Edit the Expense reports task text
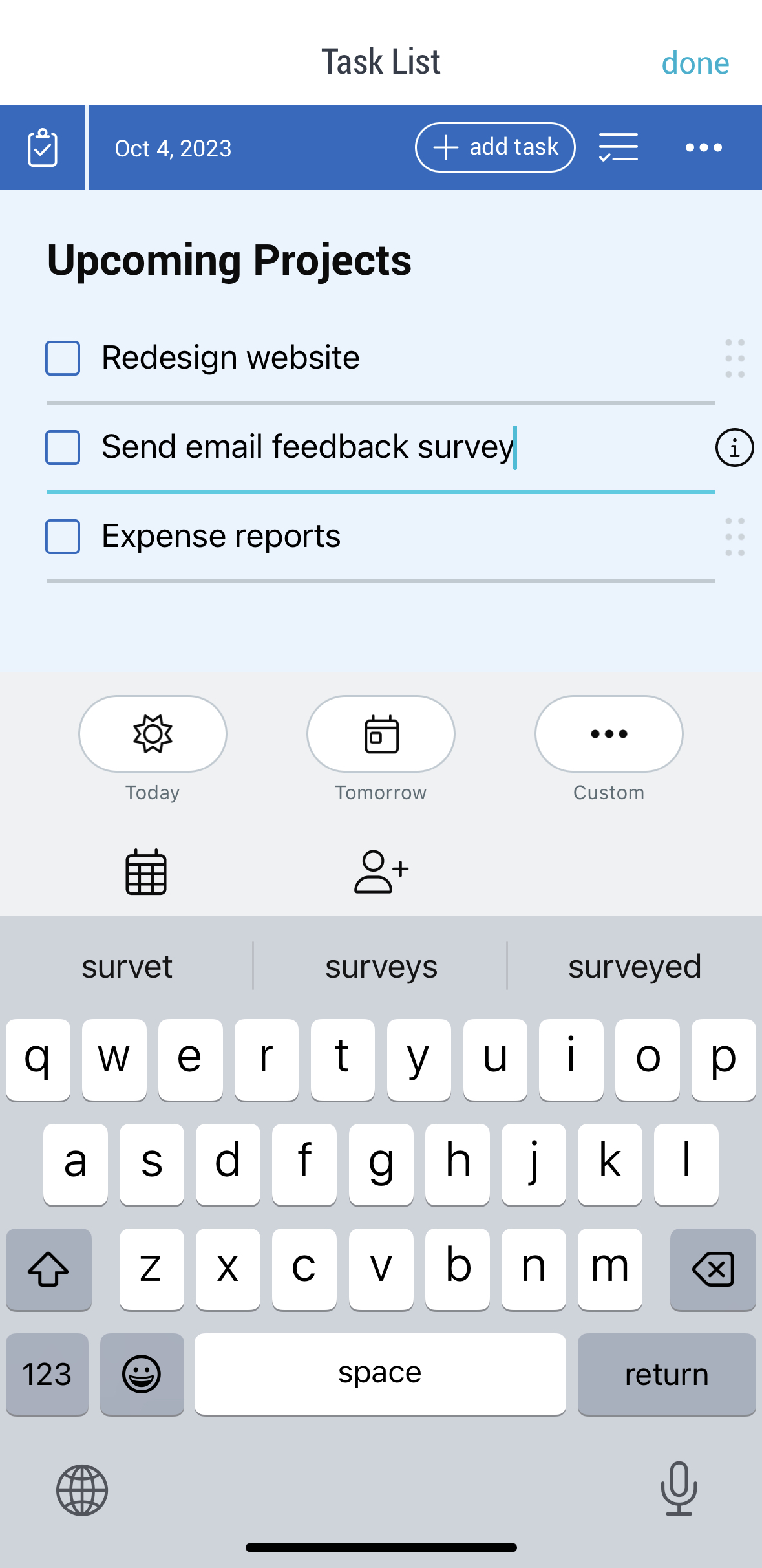 [221, 536]
